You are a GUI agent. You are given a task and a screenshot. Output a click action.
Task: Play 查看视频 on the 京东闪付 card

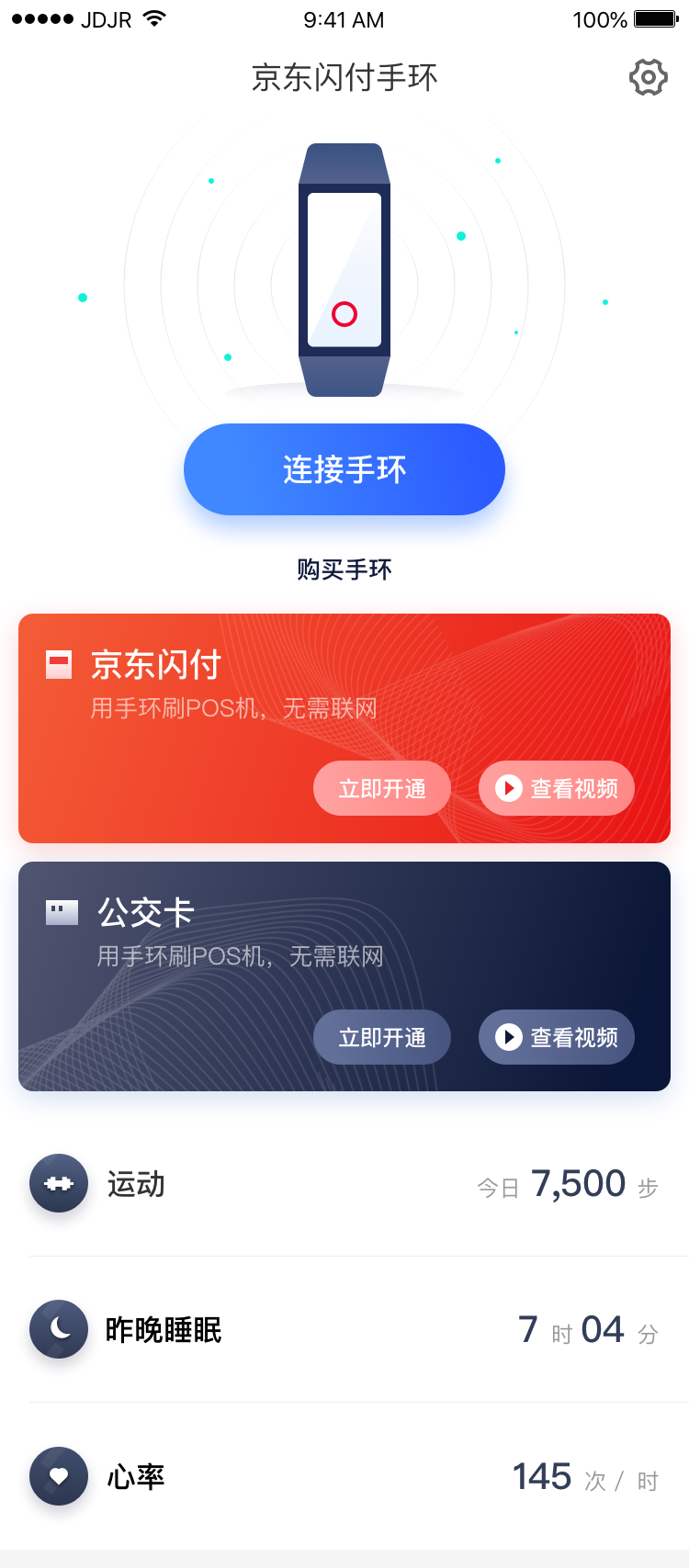[557, 788]
